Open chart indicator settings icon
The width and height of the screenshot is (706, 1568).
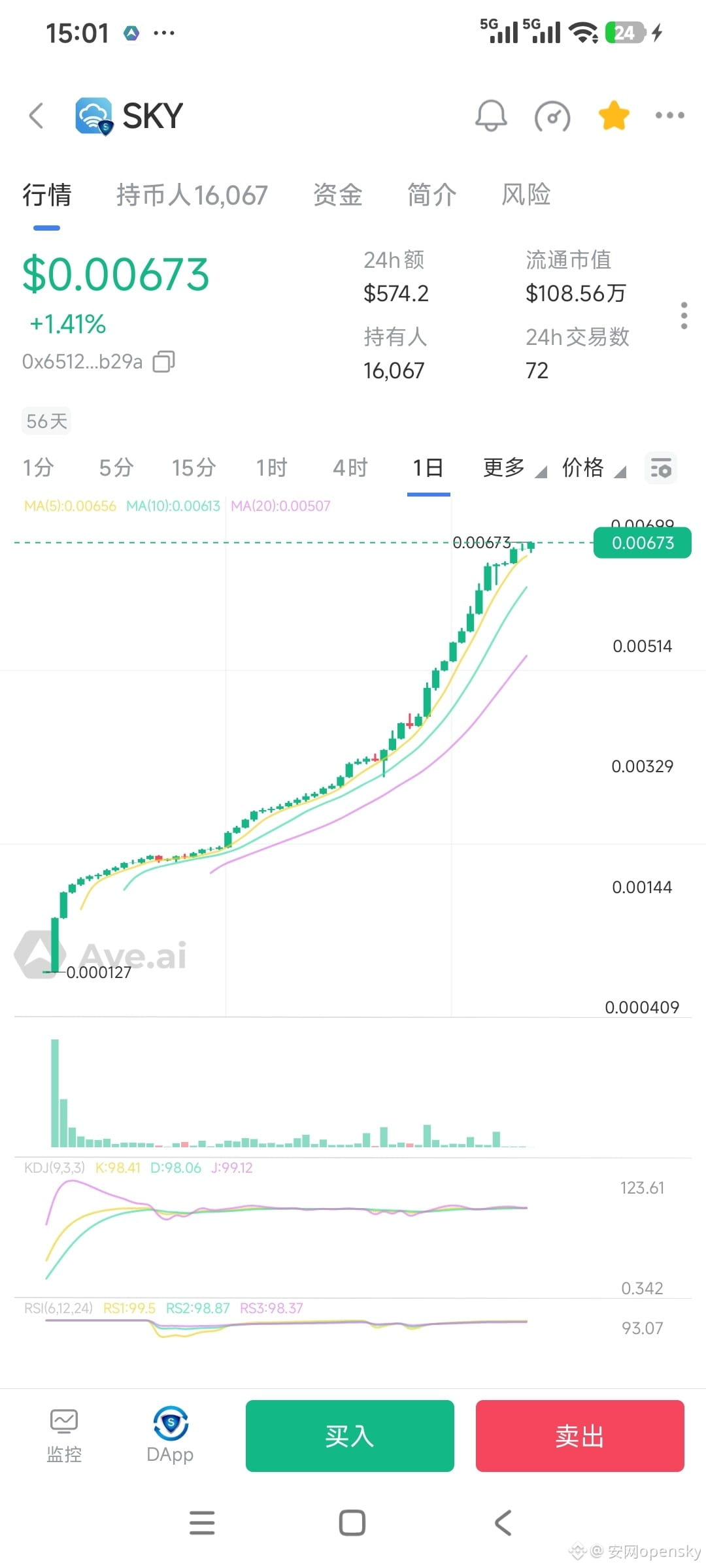(660, 468)
